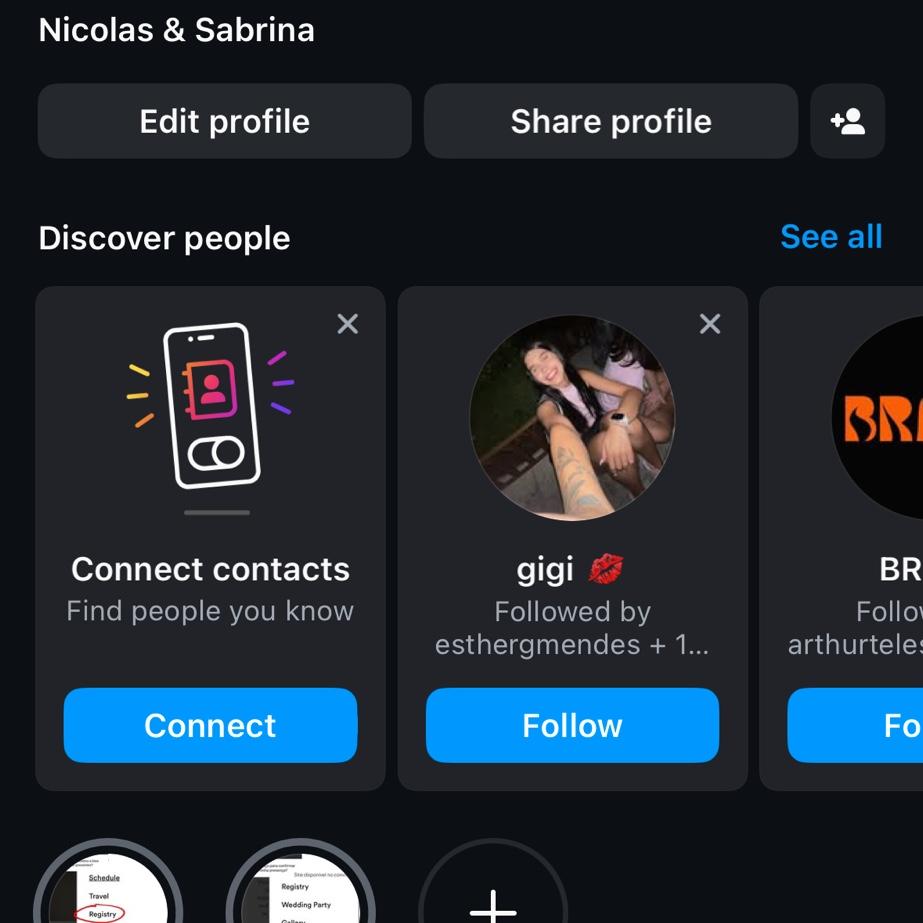
Task: Follow the gigi account
Action: 572,725
